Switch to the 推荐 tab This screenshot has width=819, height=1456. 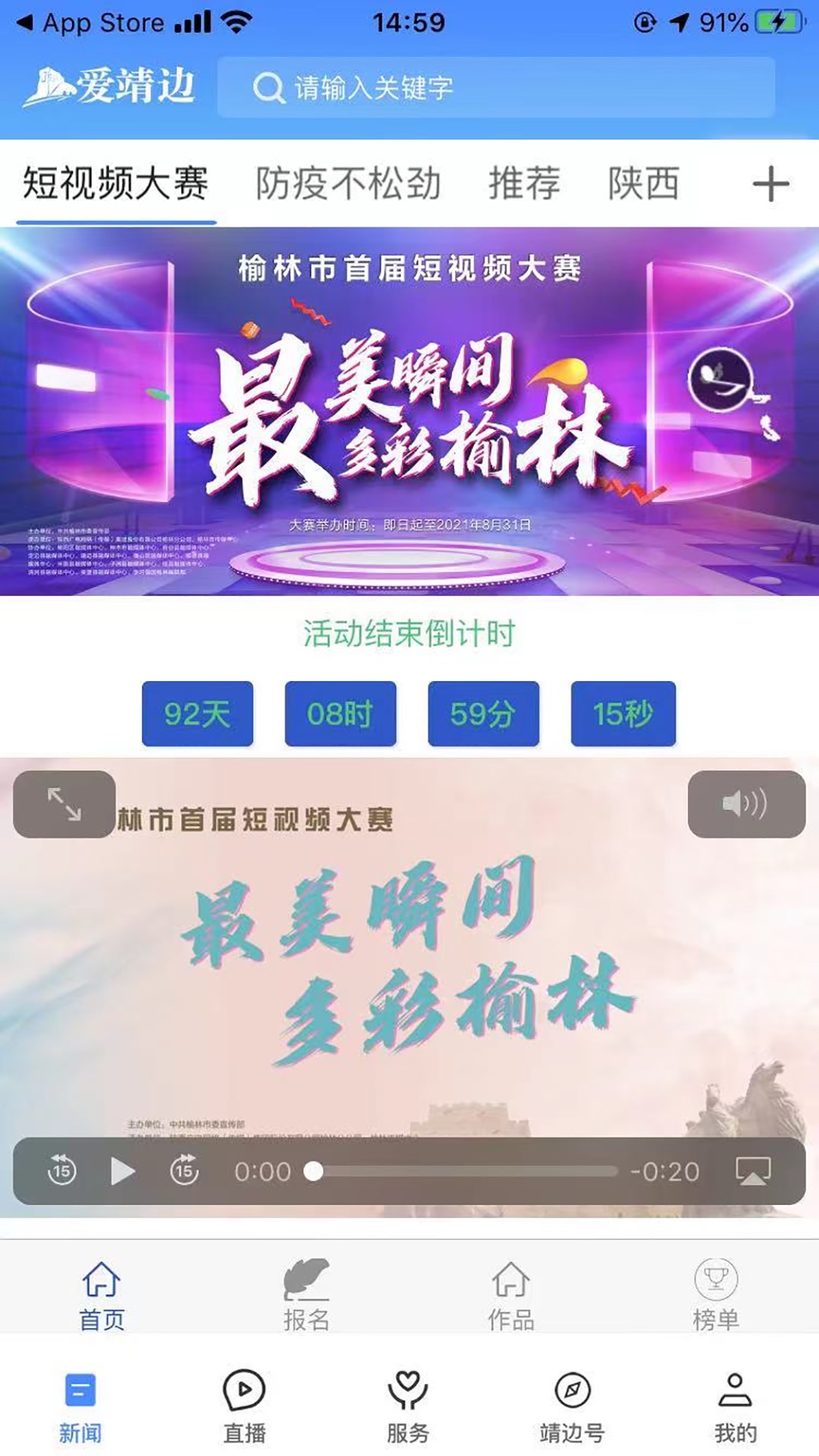pyautogui.click(x=524, y=184)
